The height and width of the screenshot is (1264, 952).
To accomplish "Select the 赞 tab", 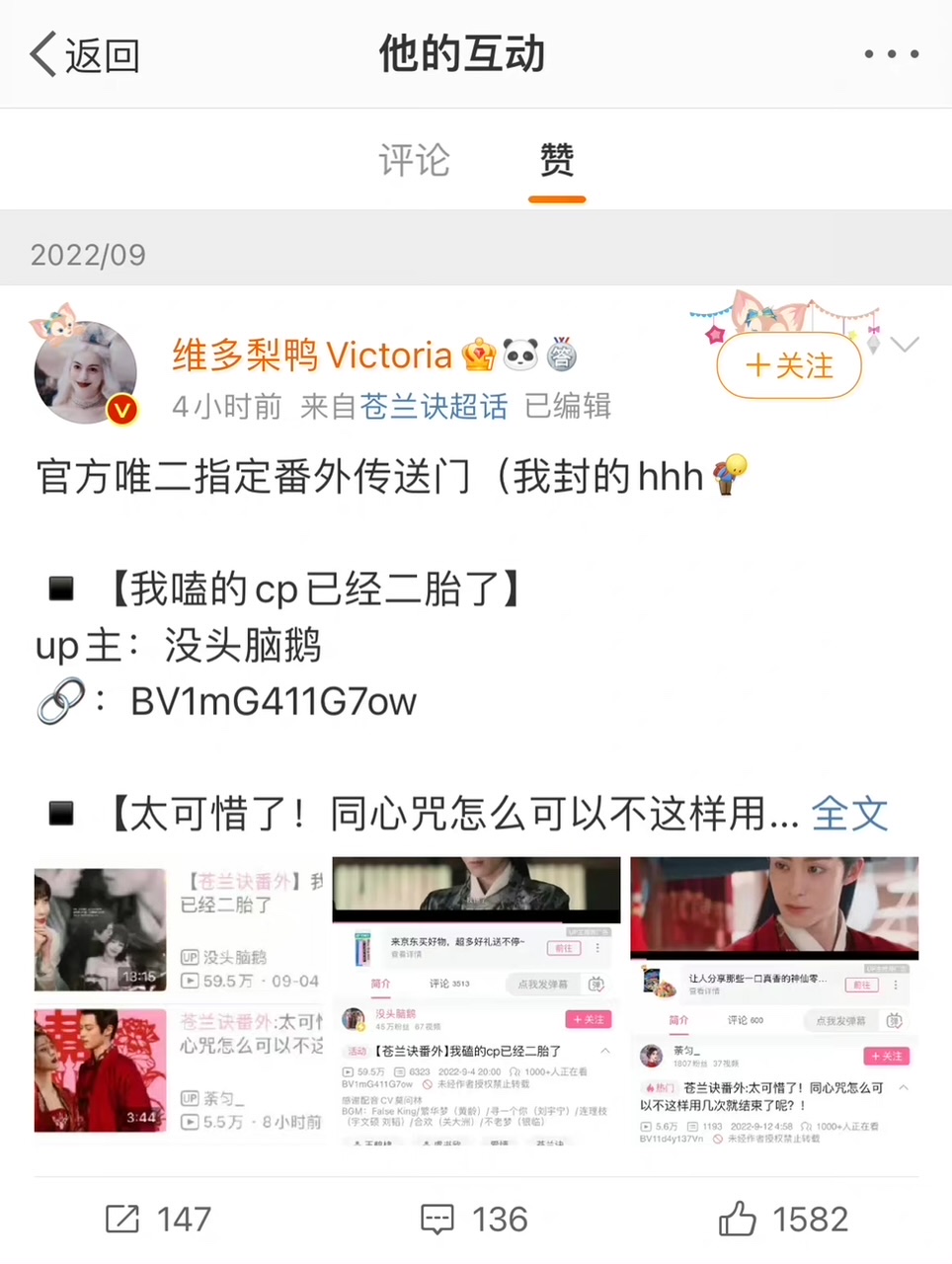I will point(557,160).
